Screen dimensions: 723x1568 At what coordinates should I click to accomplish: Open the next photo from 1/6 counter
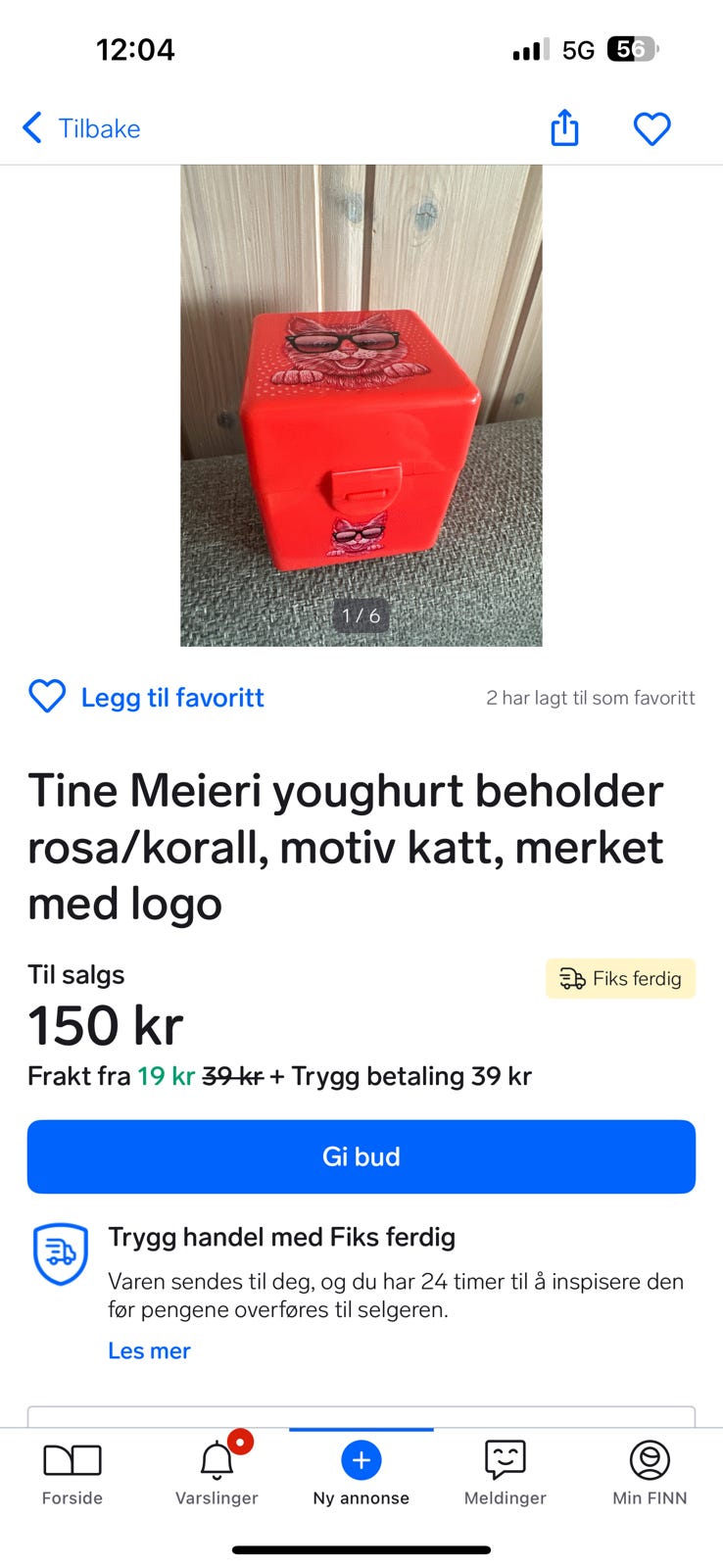pos(361,615)
